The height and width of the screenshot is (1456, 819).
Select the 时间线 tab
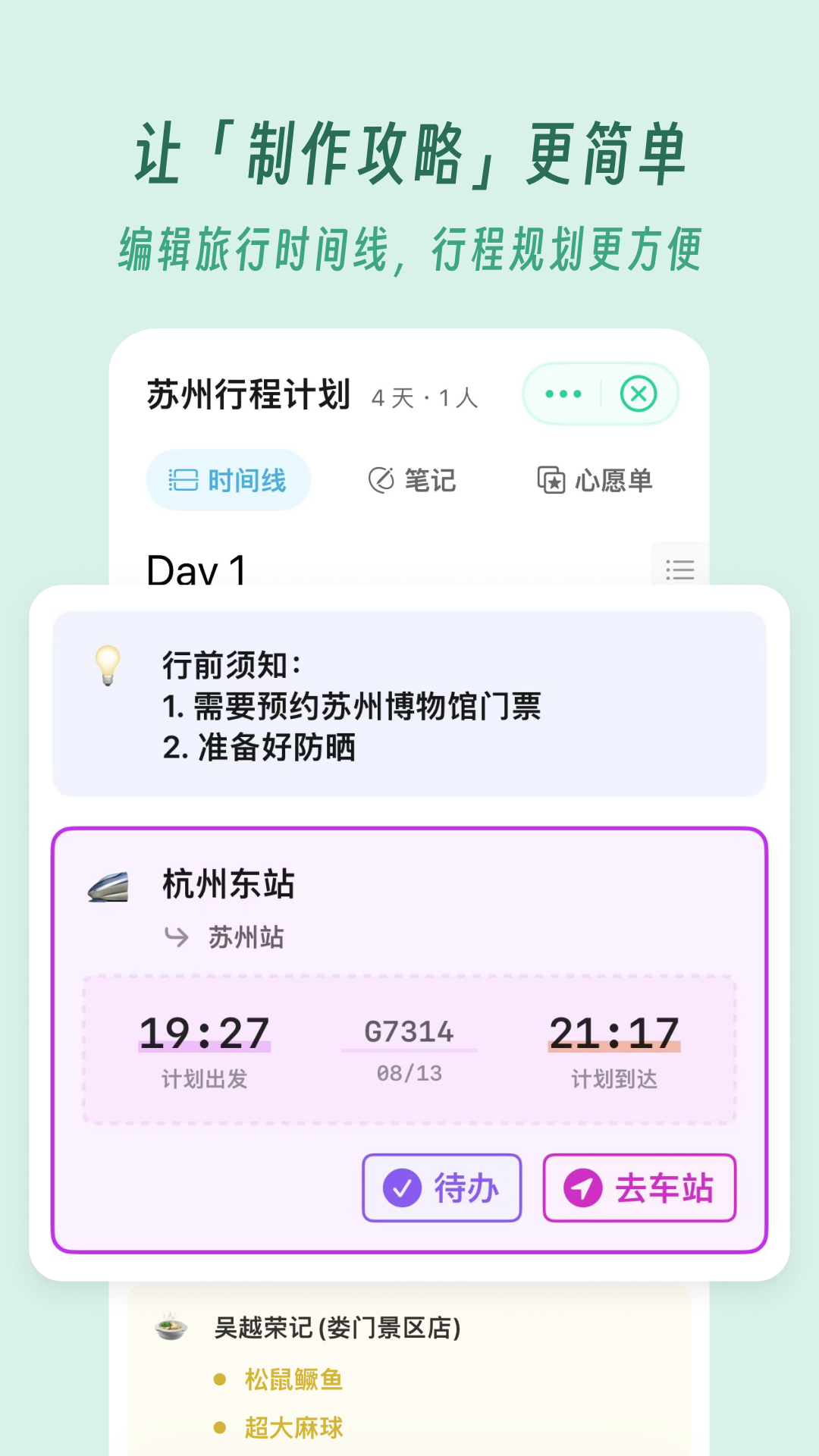pyautogui.click(x=227, y=481)
